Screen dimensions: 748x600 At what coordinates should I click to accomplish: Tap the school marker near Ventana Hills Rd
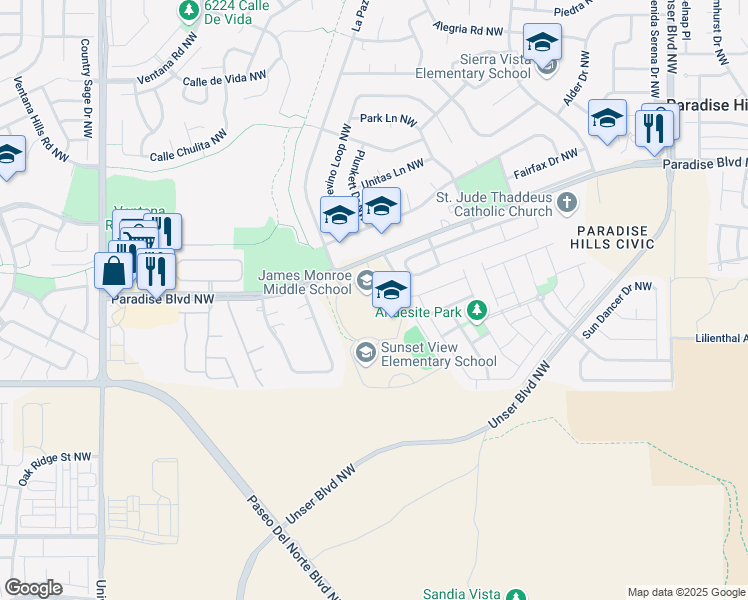(x=8, y=156)
